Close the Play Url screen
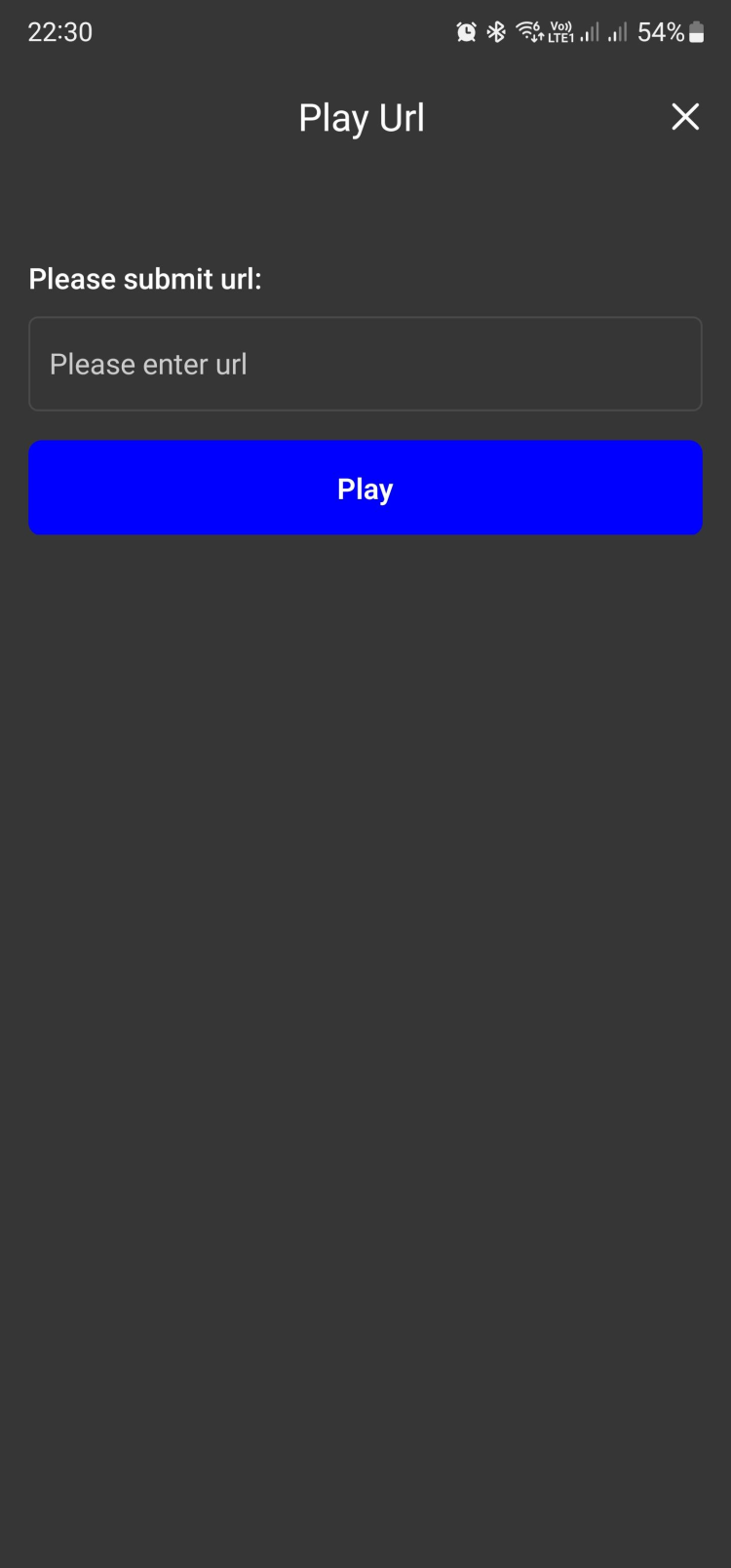Viewport: 731px width, 1568px height. (685, 117)
